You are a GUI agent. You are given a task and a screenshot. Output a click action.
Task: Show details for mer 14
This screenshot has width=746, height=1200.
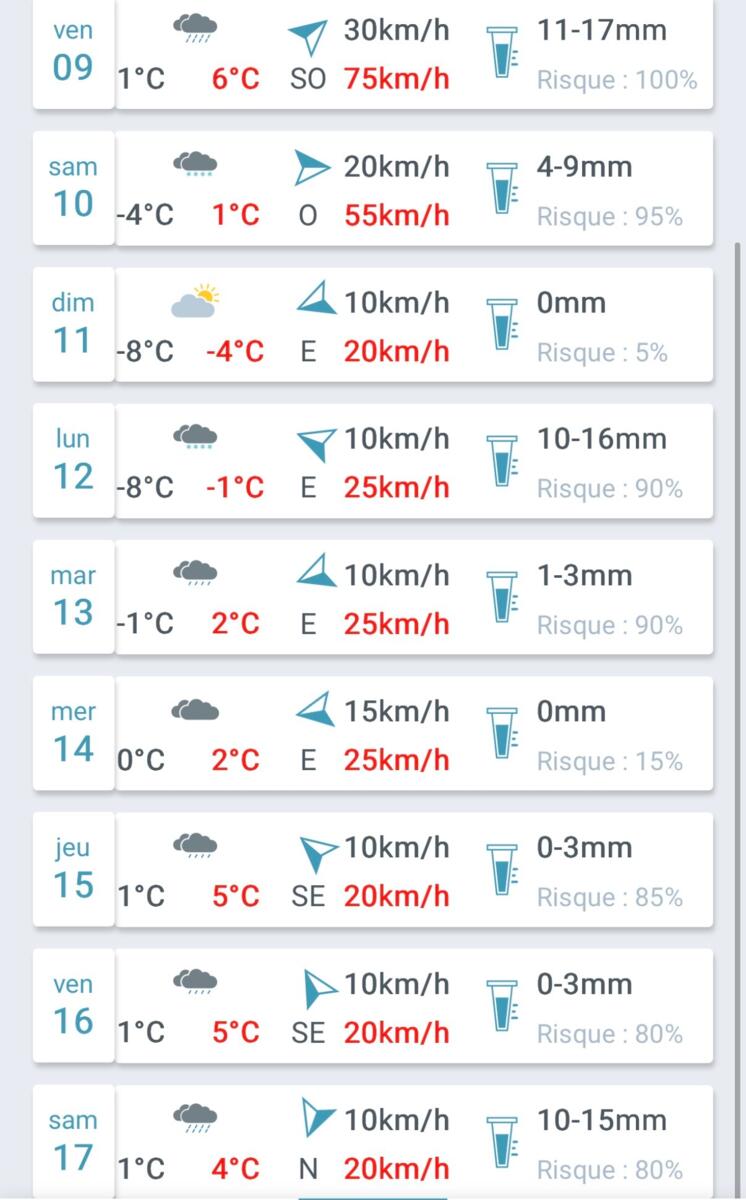[x=372, y=733]
